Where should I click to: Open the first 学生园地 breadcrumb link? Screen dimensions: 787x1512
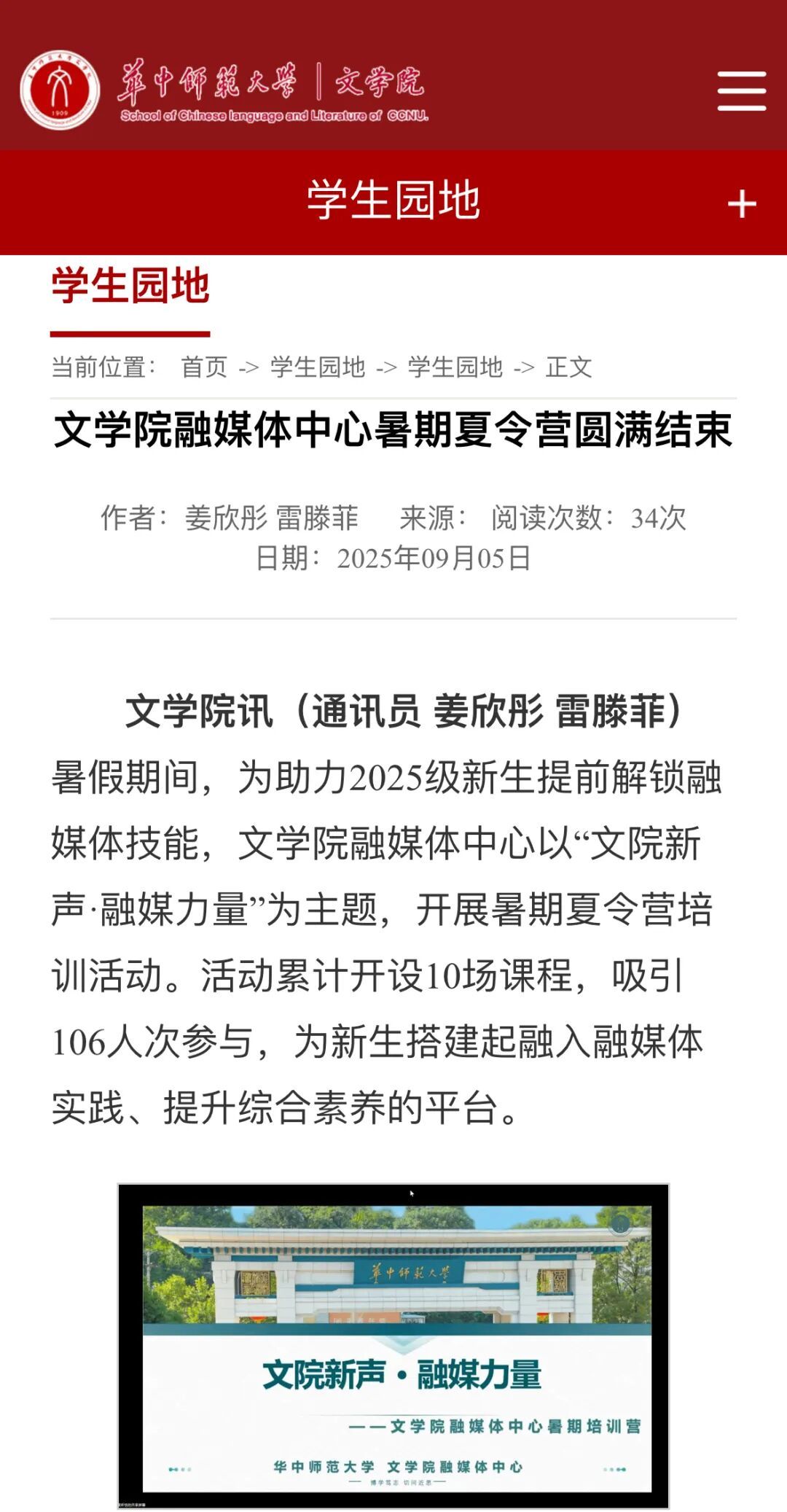pyautogui.click(x=317, y=367)
